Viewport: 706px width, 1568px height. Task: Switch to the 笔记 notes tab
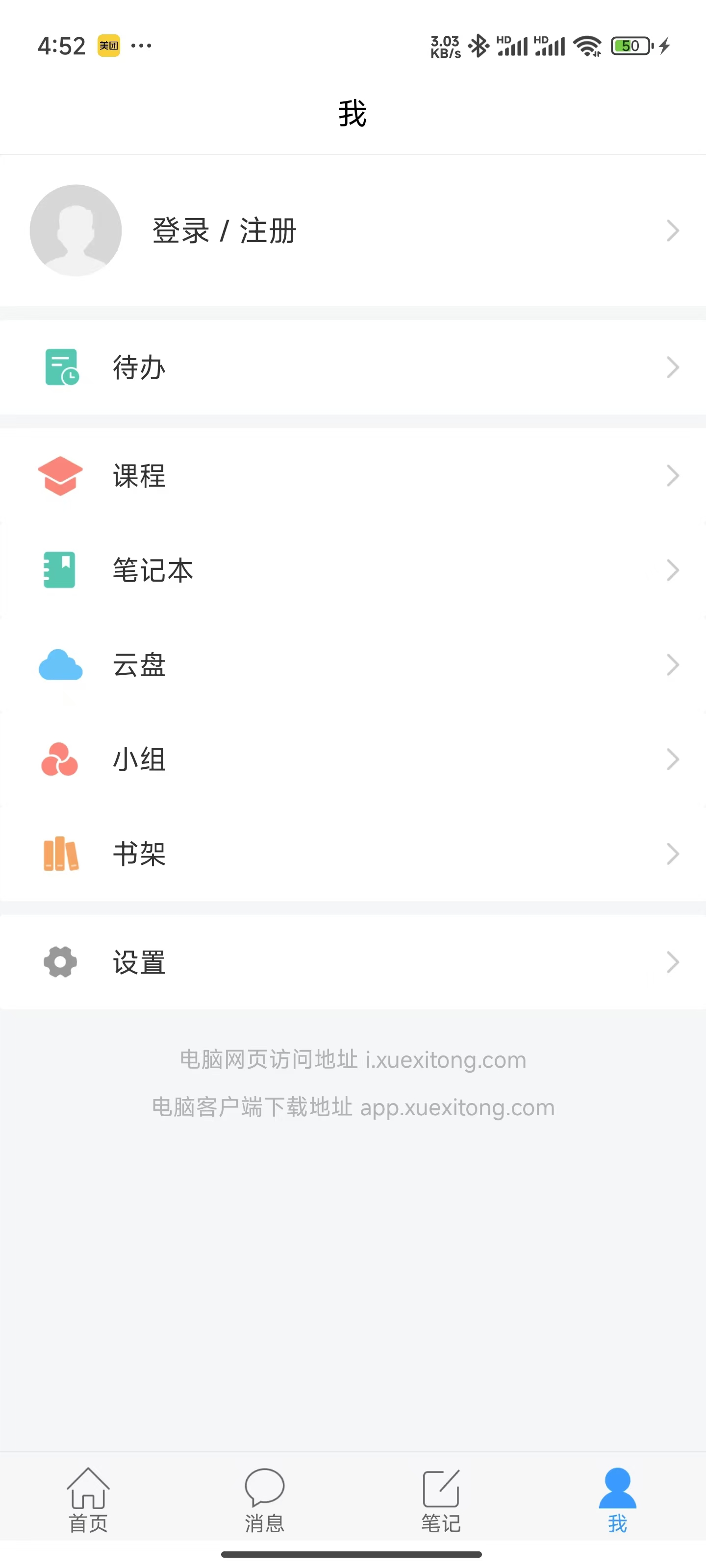[x=441, y=1499]
